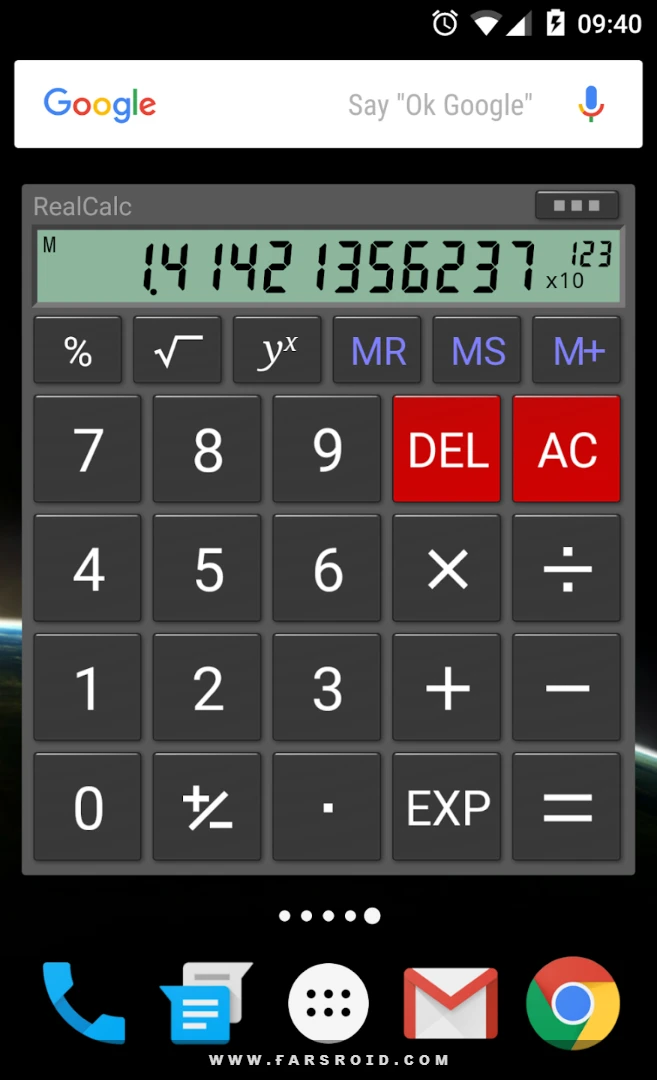Tap the square root key
This screenshot has height=1080, width=657.
coord(177,350)
